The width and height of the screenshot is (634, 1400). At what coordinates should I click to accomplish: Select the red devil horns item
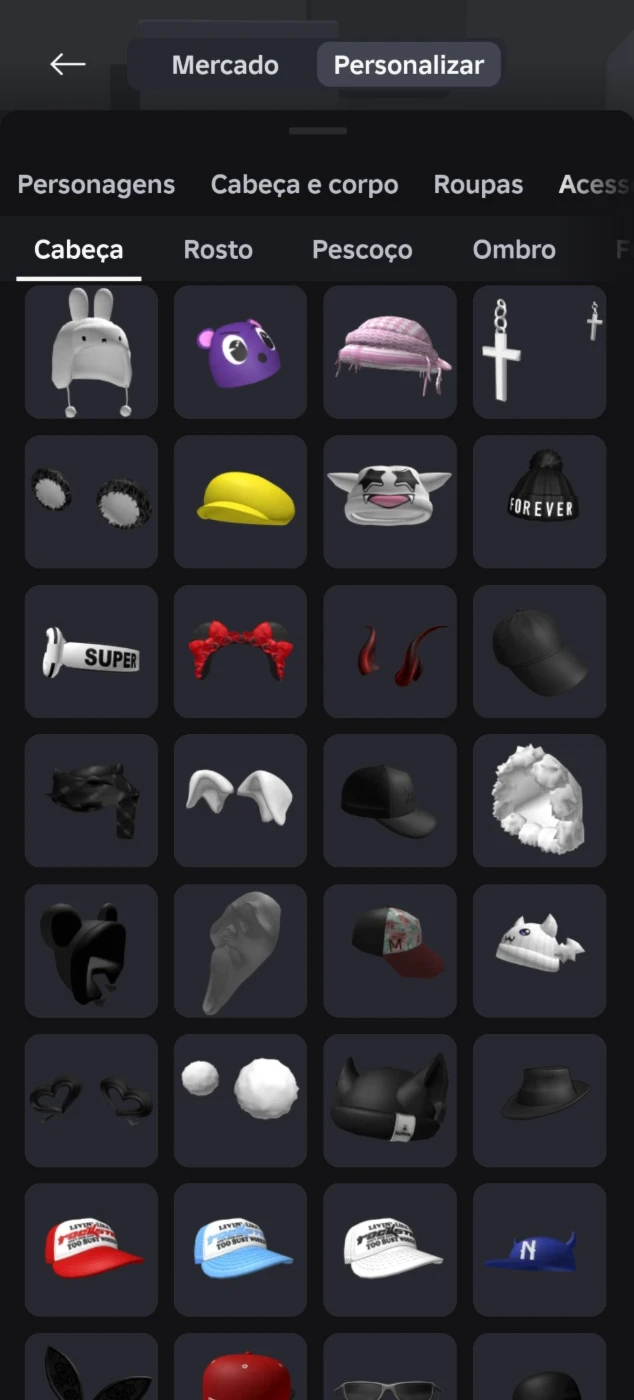(x=390, y=652)
